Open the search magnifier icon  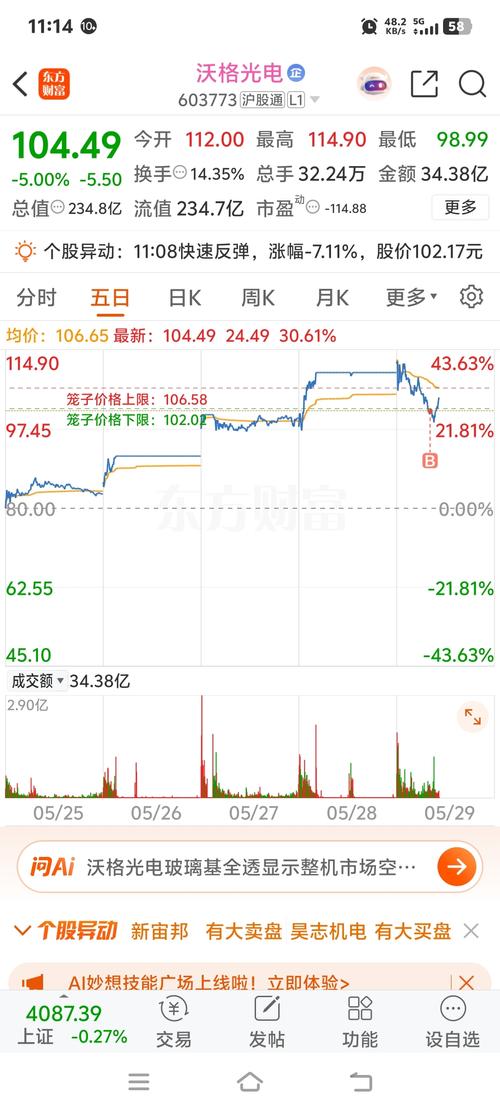coord(472,84)
